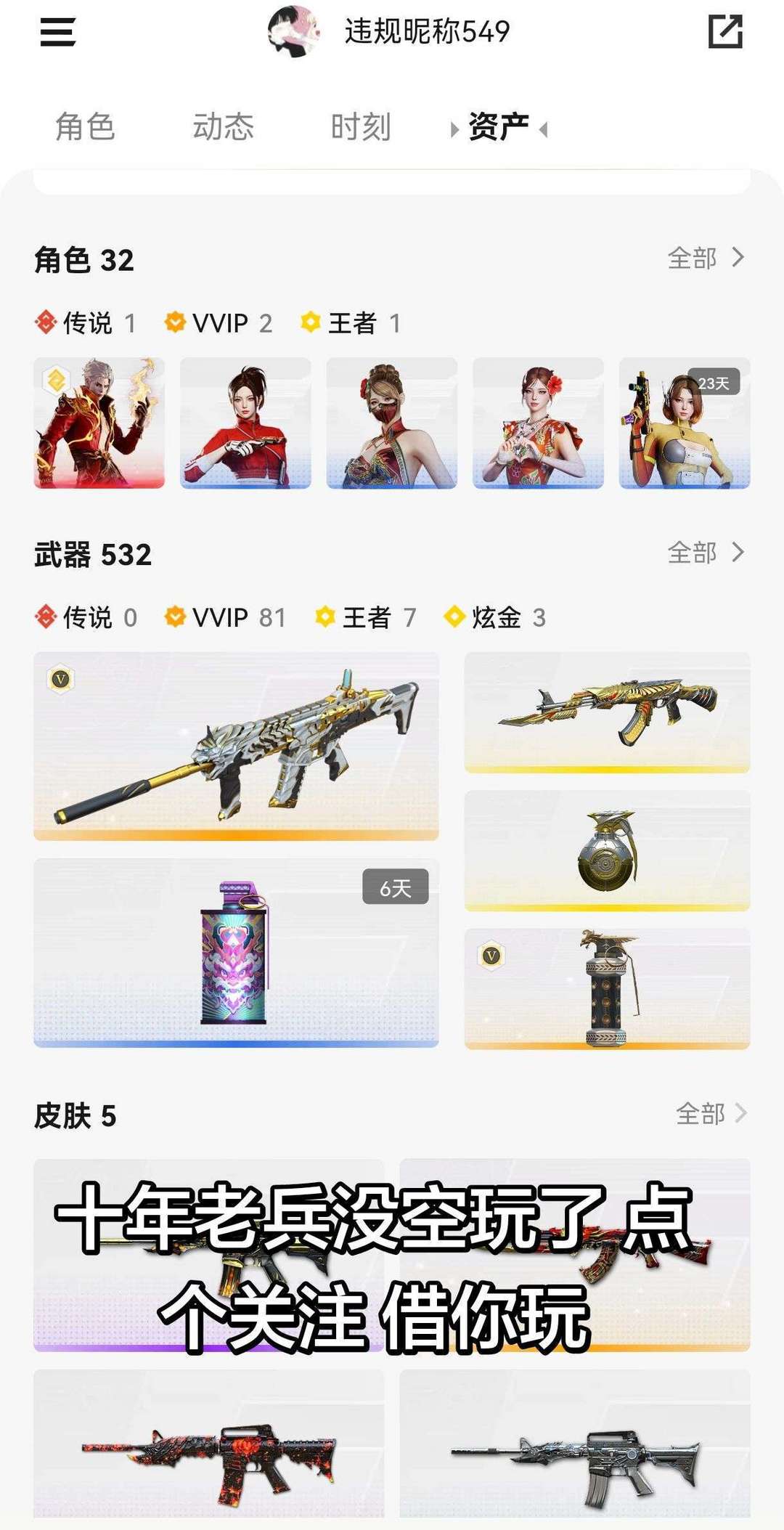The width and height of the screenshot is (784, 1530).
Task: Share this profile via the share icon
Action: click(x=724, y=32)
